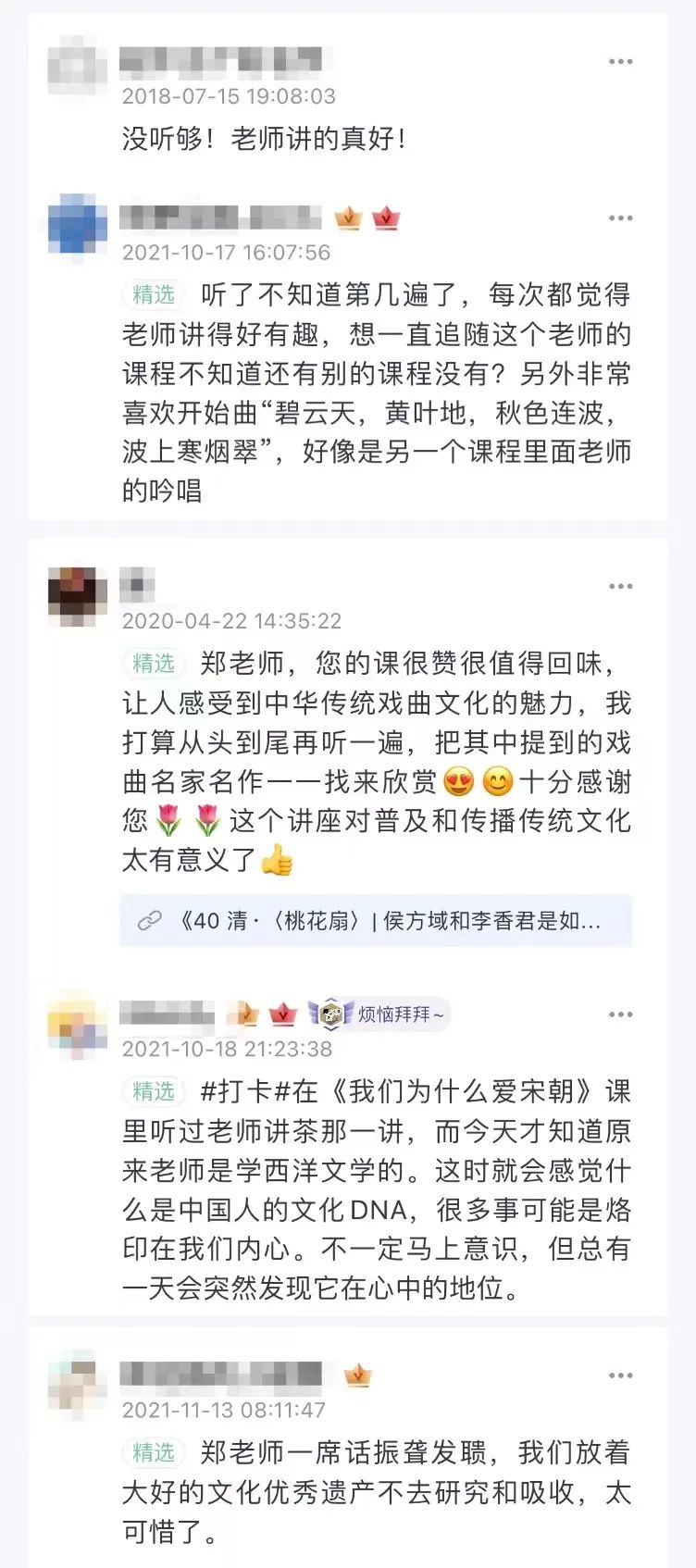Open overflow menu on the 2018-07-15 comment
This screenshot has width=696, height=1568.
(x=620, y=62)
